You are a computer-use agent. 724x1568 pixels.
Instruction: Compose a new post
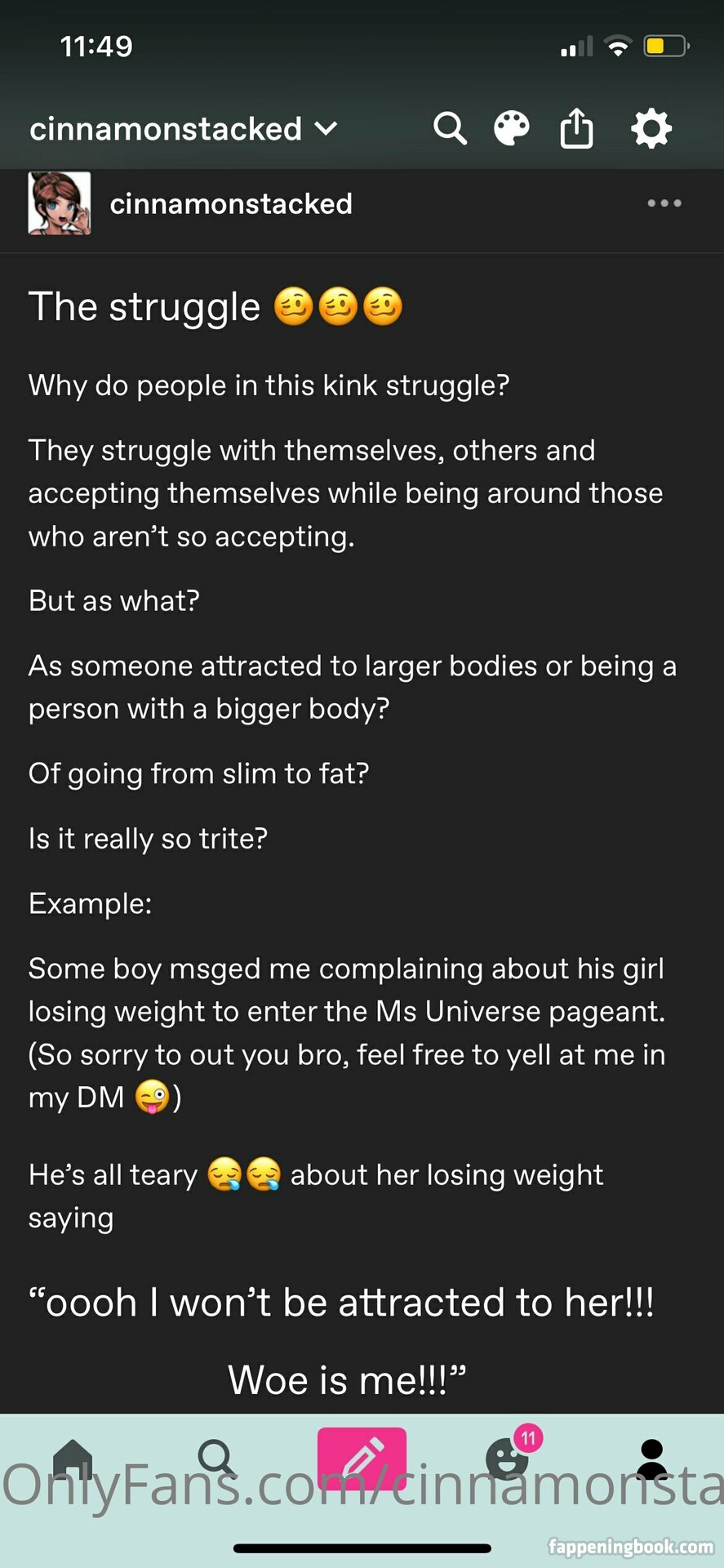pyautogui.click(x=362, y=1459)
